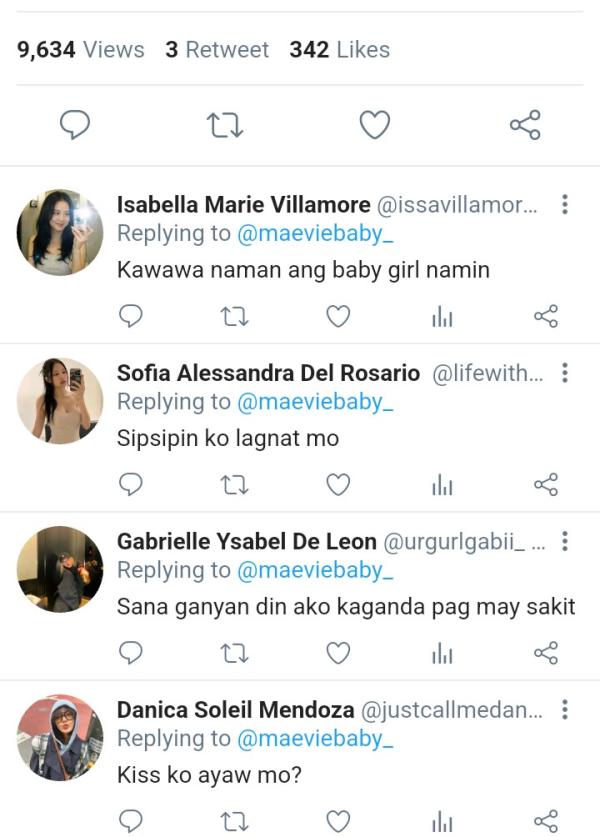Retweet the main tweet
This screenshot has height=837, width=600.
(x=225, y=125)
